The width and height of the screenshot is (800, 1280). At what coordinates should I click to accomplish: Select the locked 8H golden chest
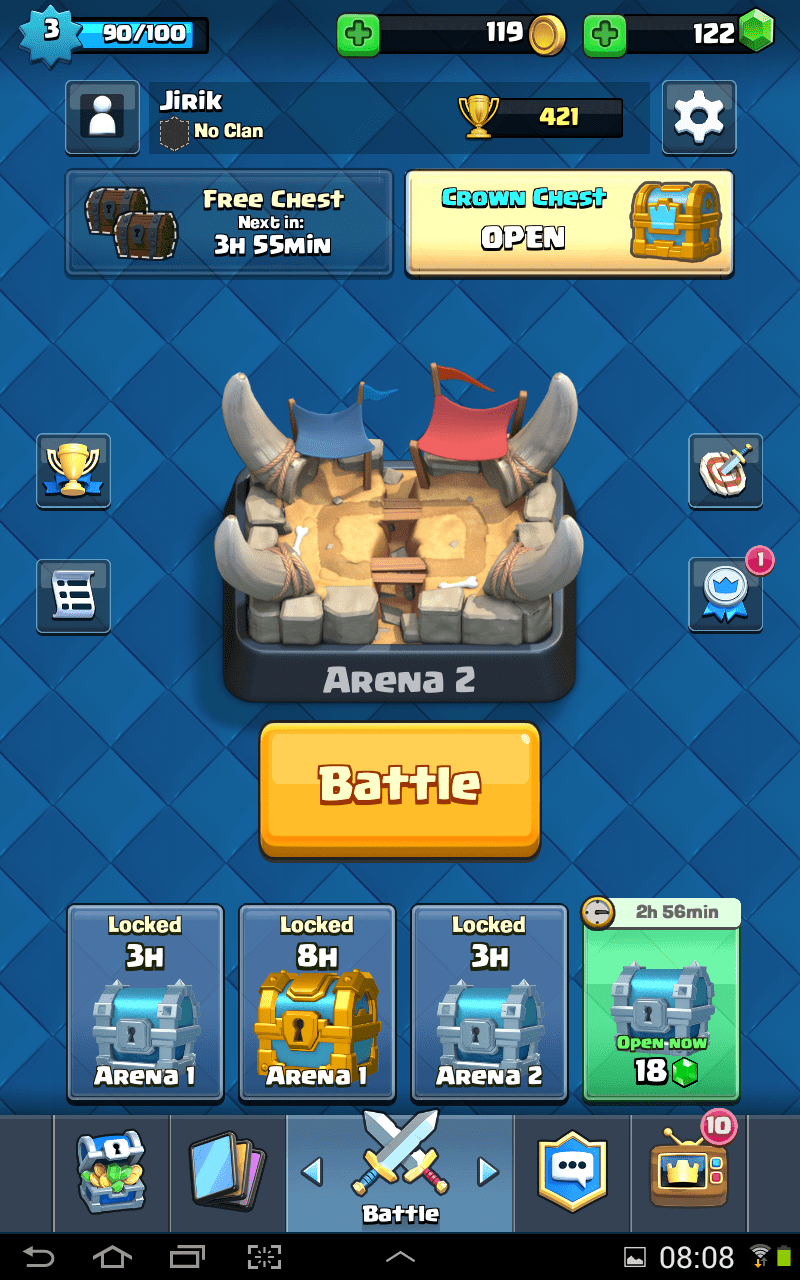coord(317,1003)
